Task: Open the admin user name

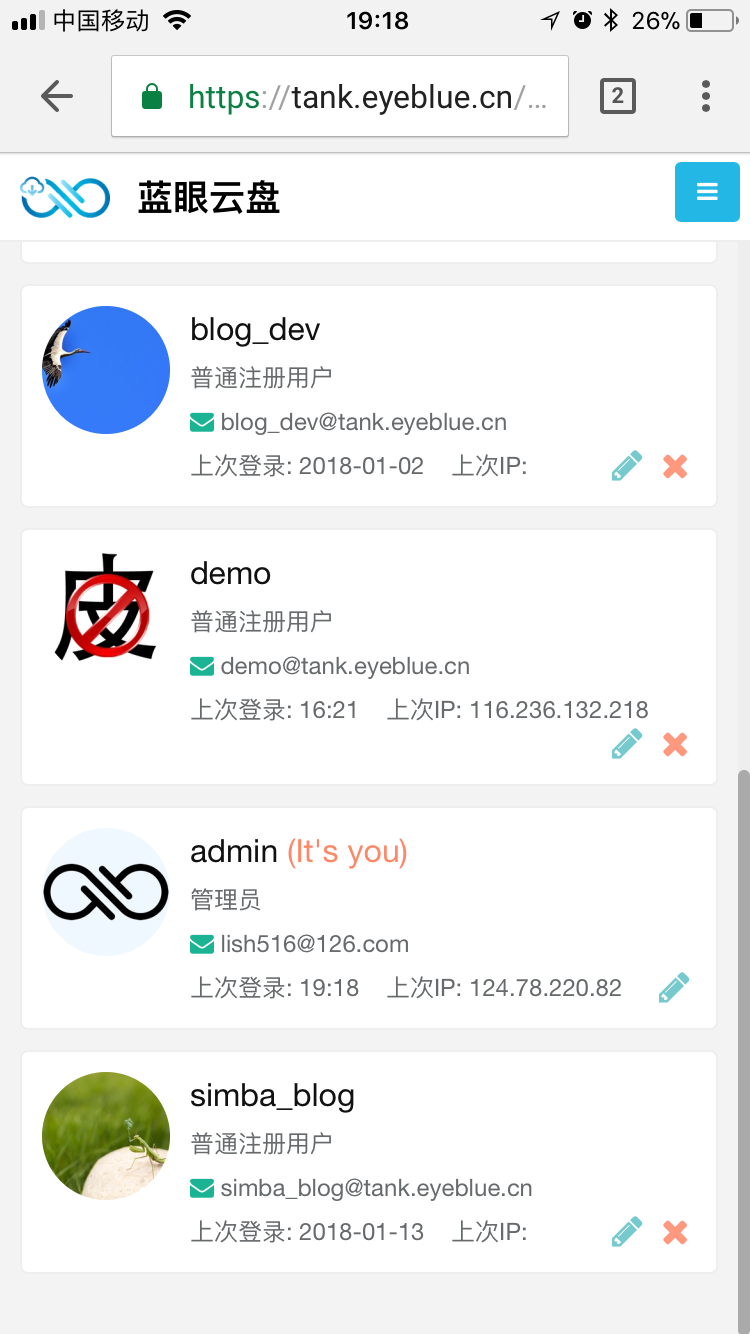Action: pyautogui.click(x=233, y=851)
